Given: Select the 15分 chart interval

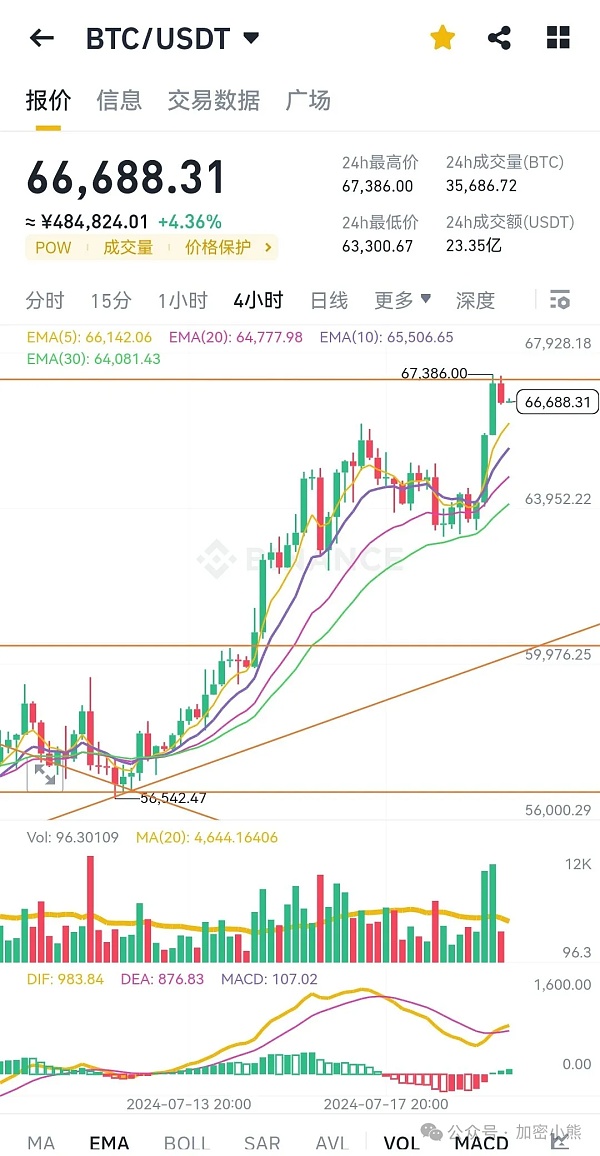Looking at the screenshot, I should tap(111, 300).
